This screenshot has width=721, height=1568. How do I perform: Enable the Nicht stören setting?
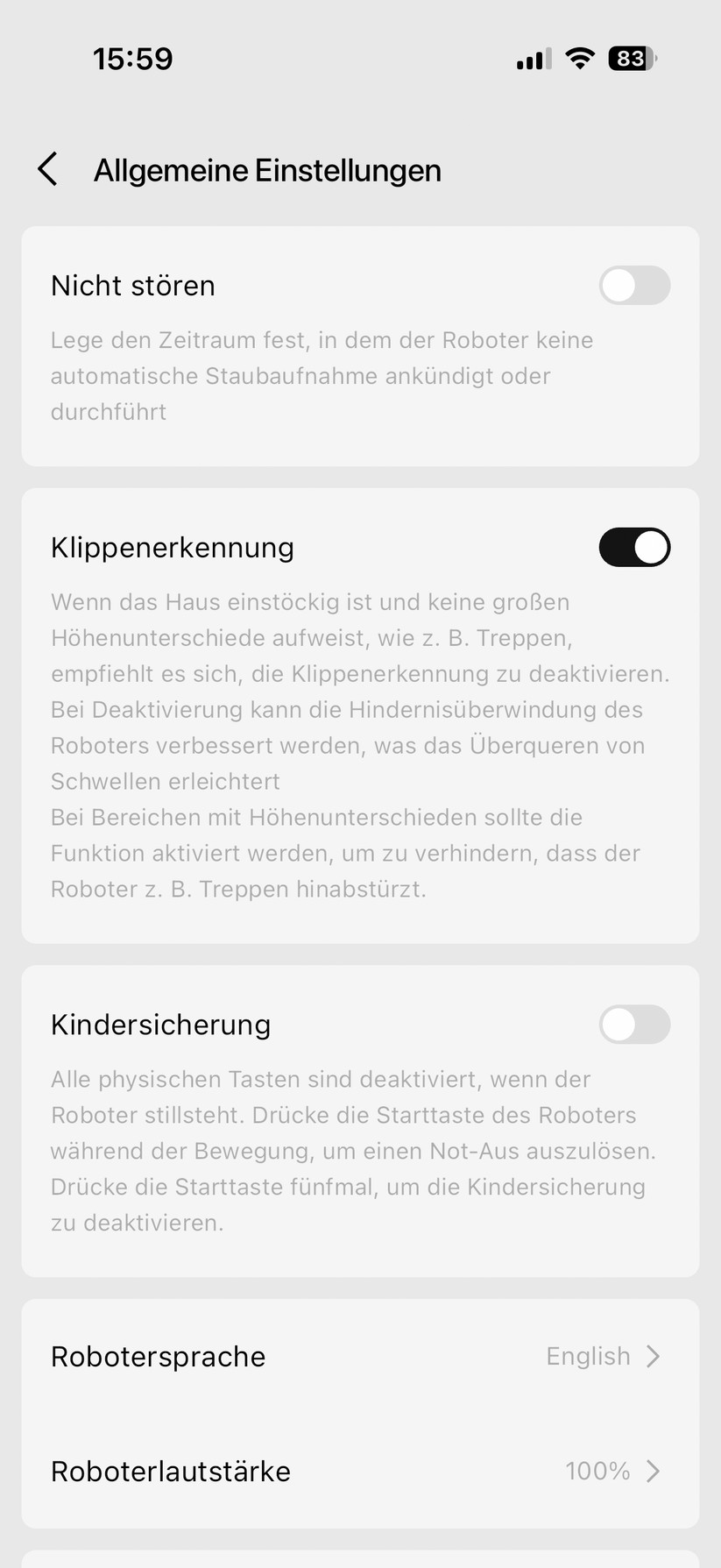[634, 285]
